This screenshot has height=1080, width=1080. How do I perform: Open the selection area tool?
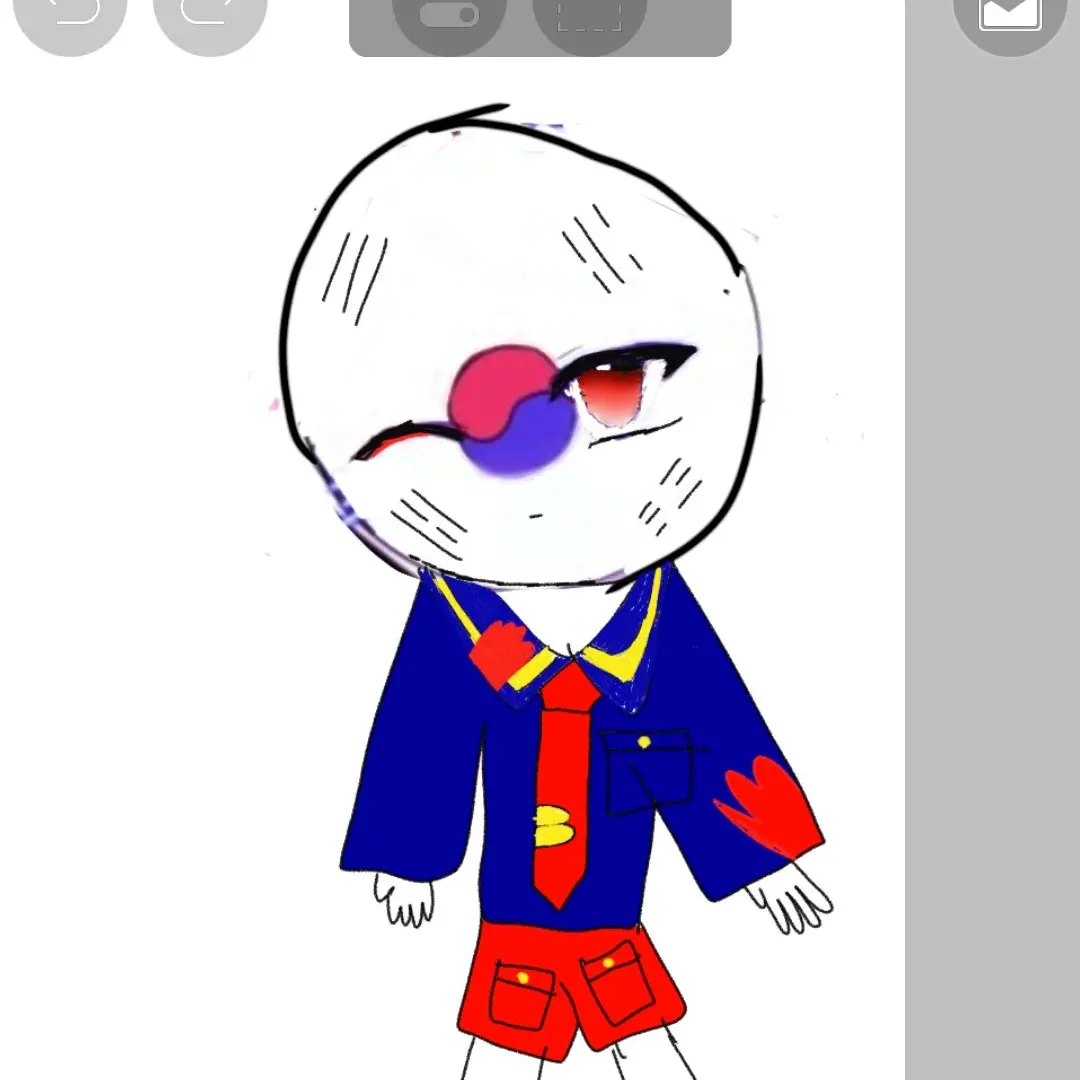click(589, 15)
